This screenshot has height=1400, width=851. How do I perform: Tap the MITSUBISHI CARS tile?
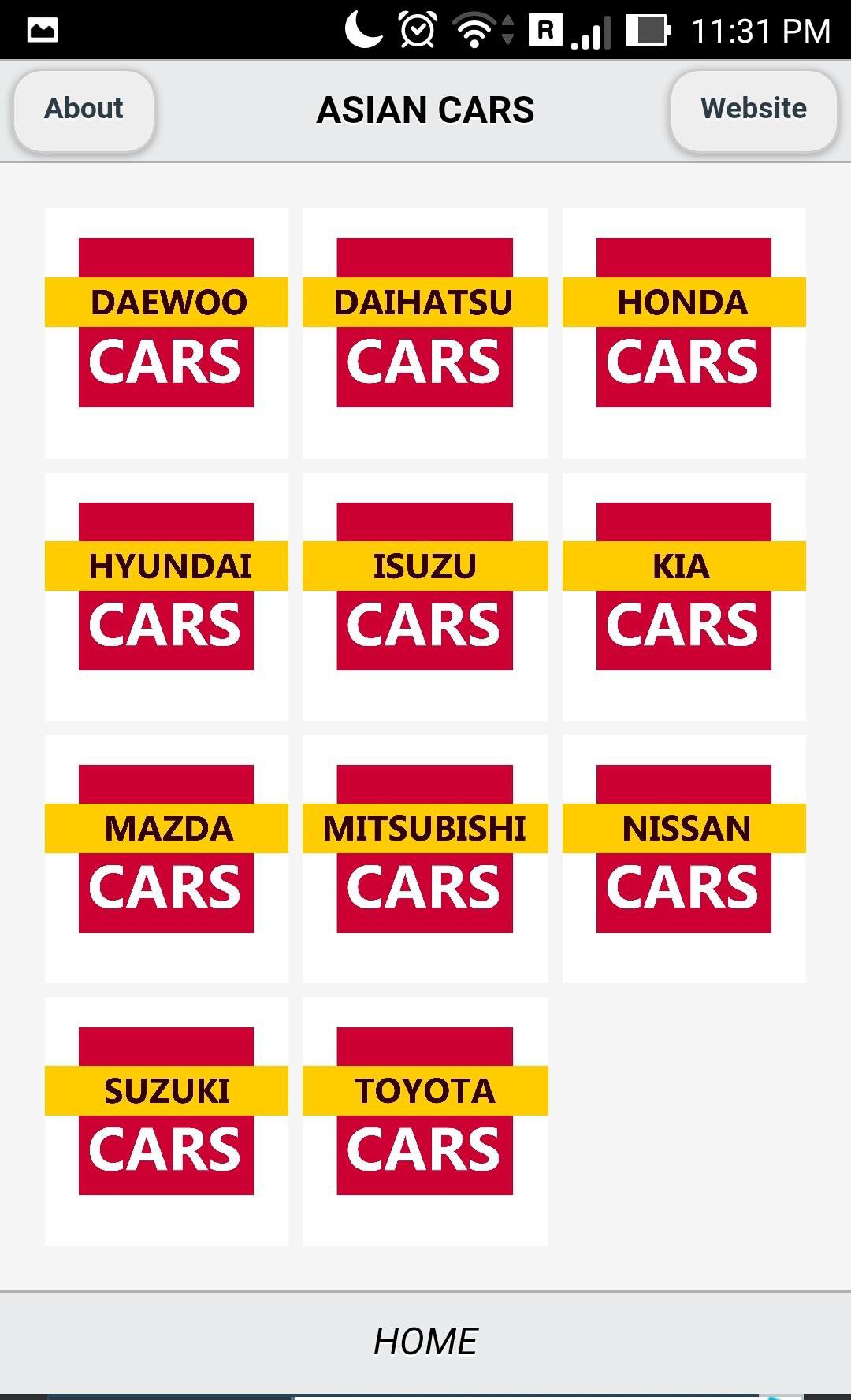coord(424,859)
